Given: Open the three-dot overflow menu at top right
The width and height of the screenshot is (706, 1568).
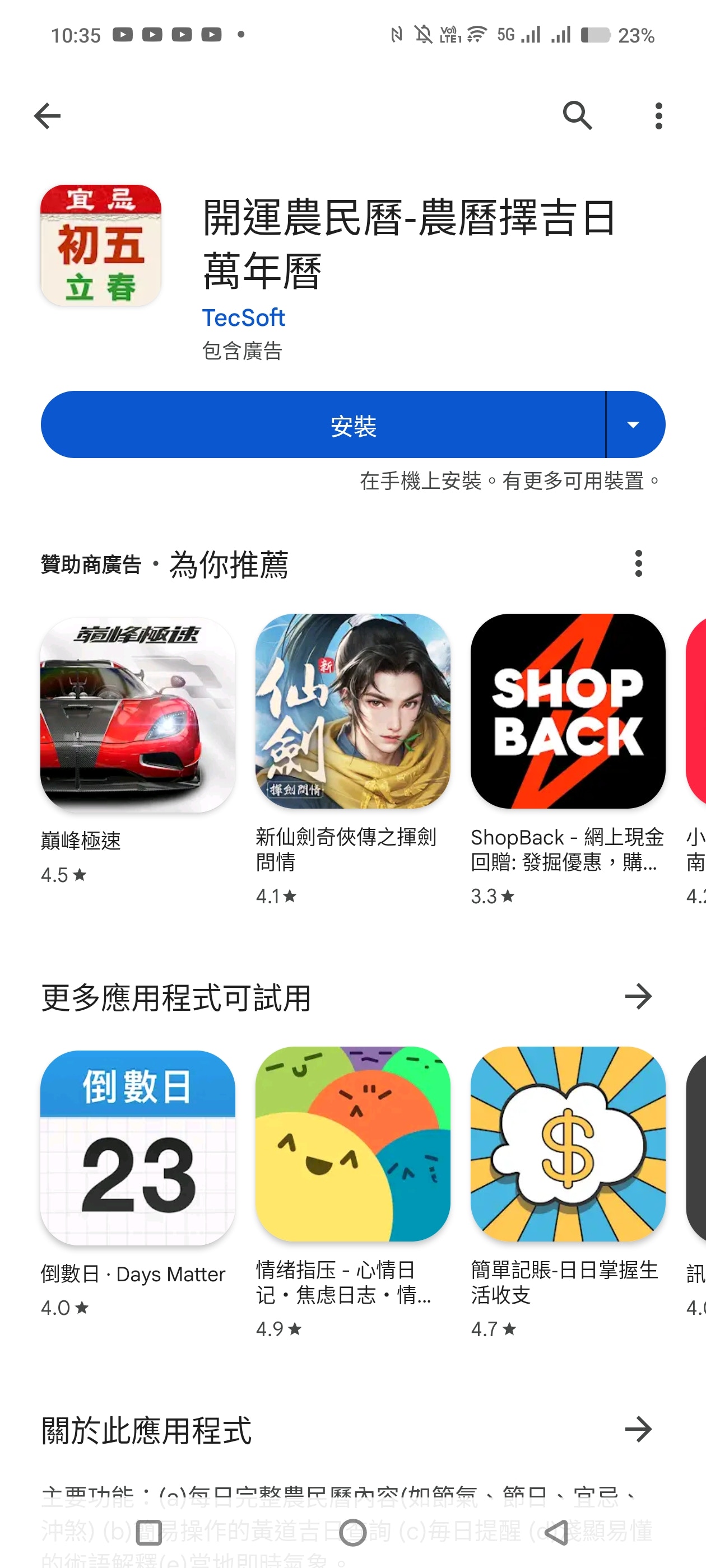Looking at the screenshot, I should tap(658, 116).
